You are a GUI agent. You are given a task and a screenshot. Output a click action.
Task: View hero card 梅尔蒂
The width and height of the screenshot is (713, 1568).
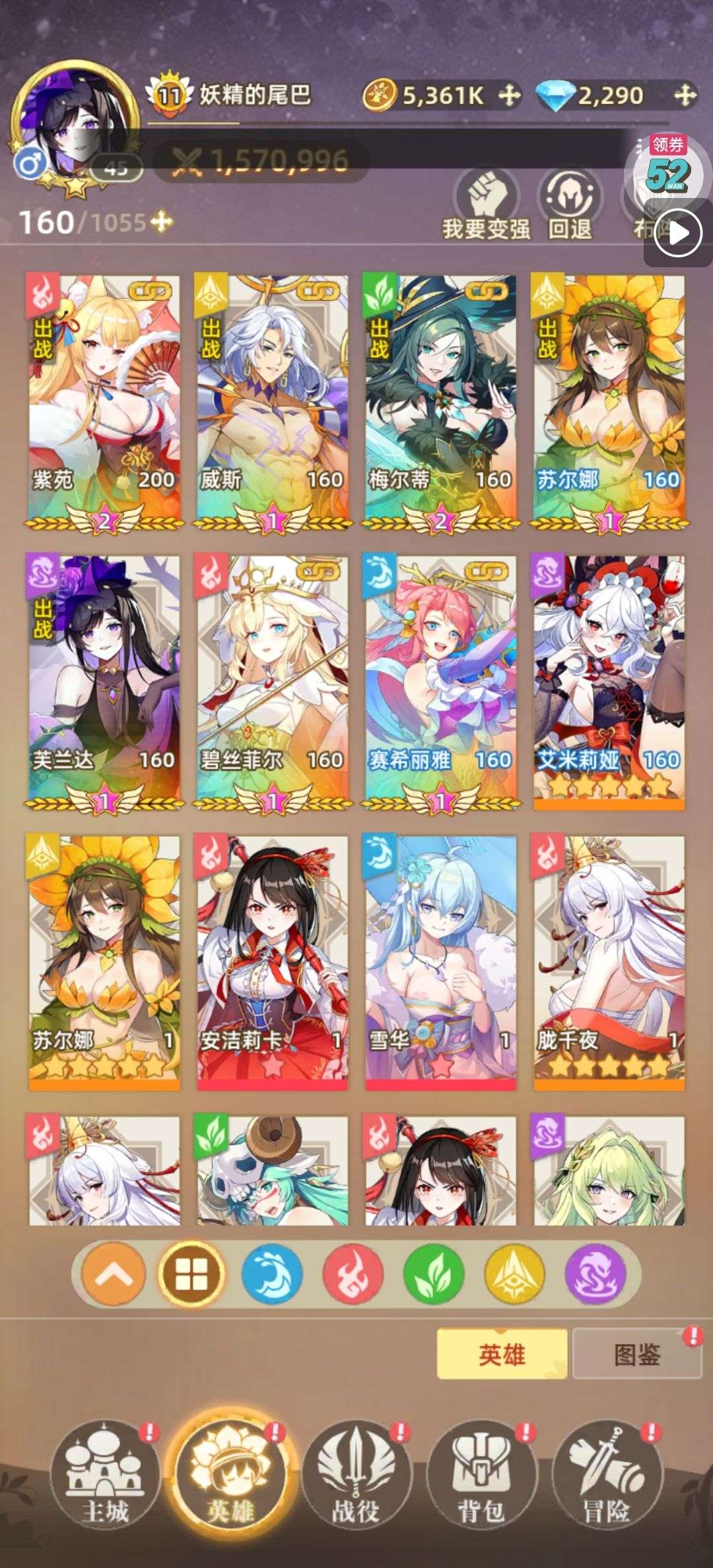point(440,399)
